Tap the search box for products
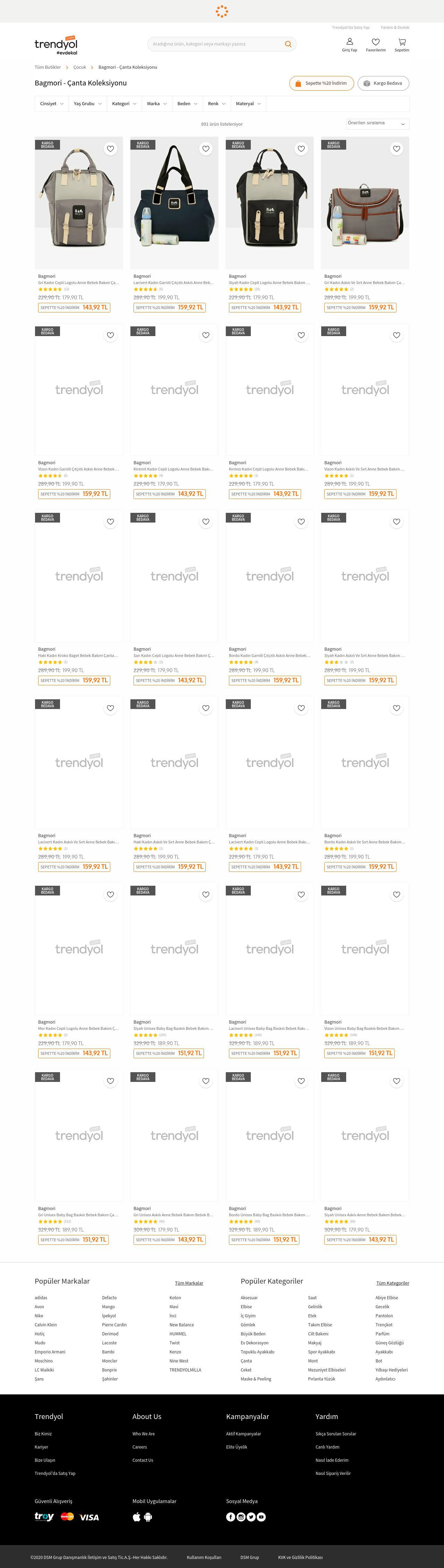The image size is (444, 1568). pos(216,44)
